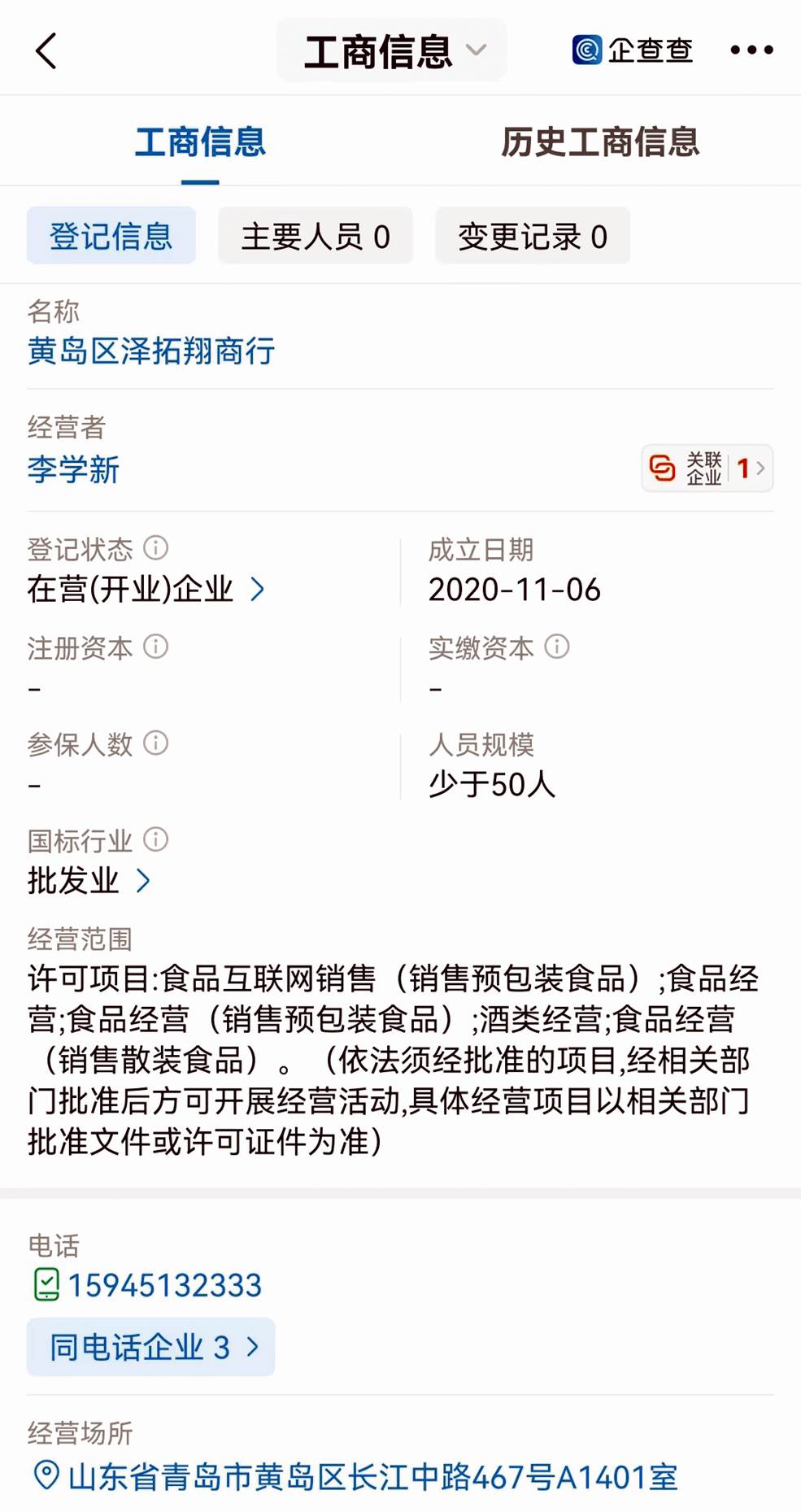This screenshot has height=1512, width=801.
Task: View 同电话企业 3 list
Action: click(x=151, y=1347)
